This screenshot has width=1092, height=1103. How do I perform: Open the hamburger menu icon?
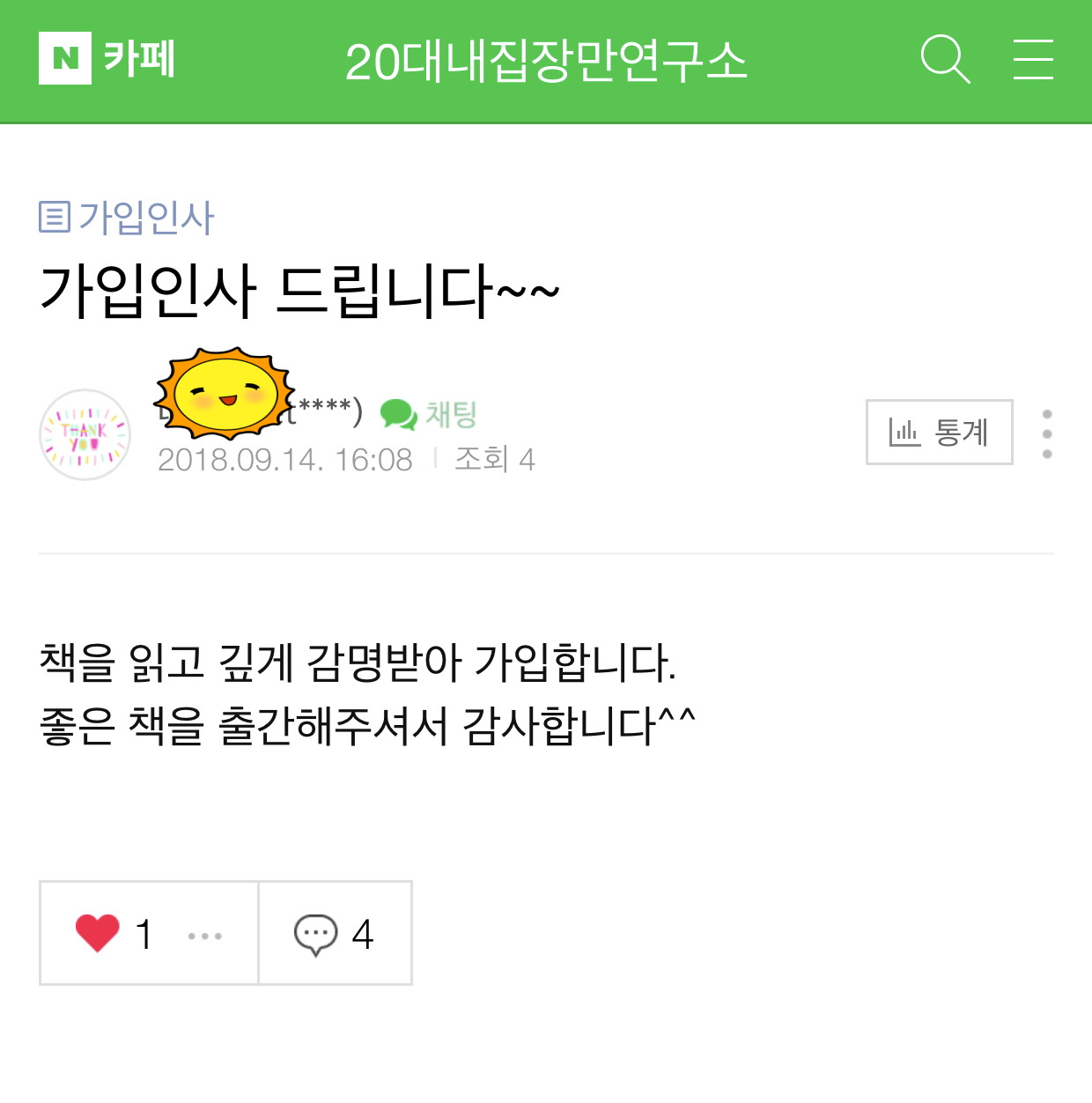click(1032, 57)
